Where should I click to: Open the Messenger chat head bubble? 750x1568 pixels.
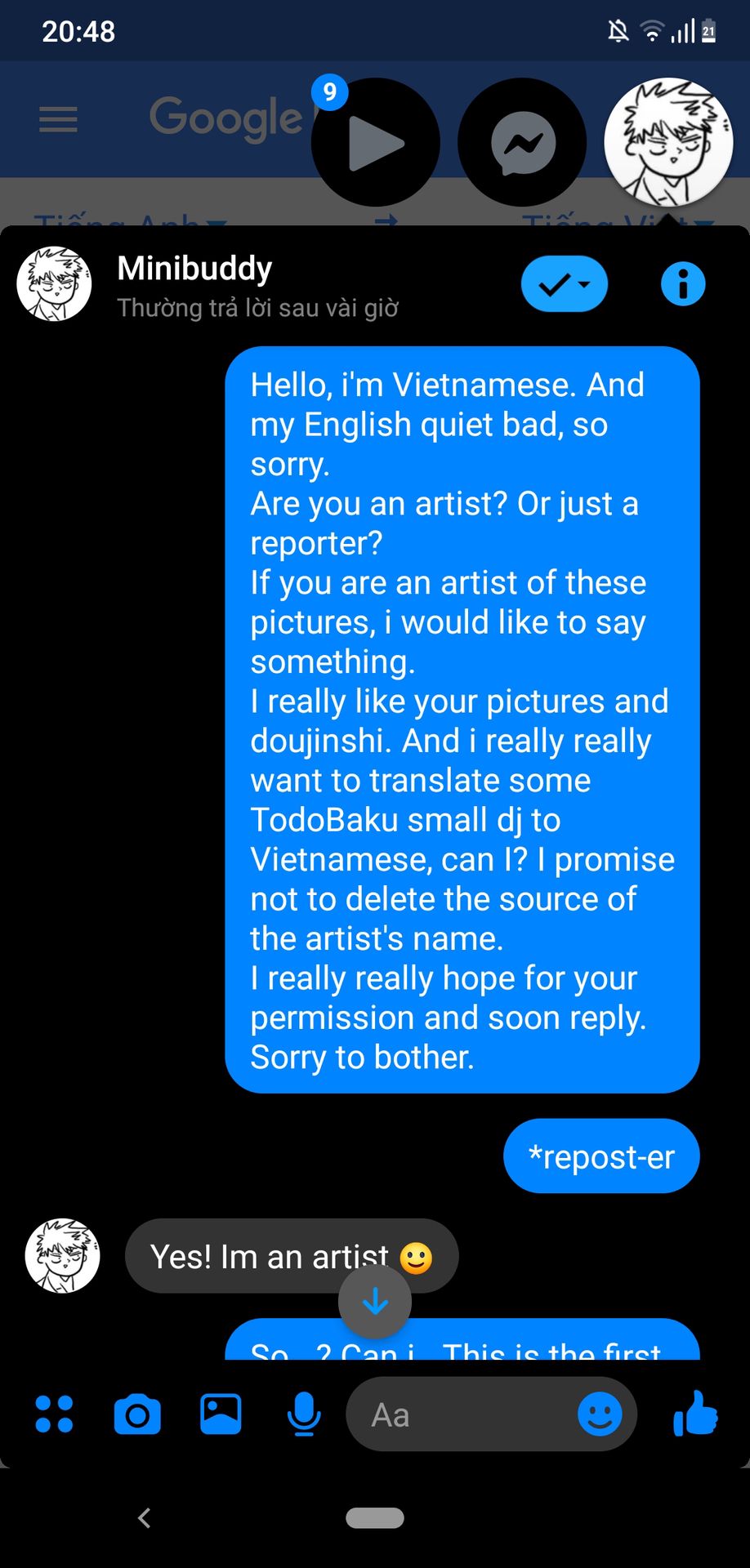point(522,142)
